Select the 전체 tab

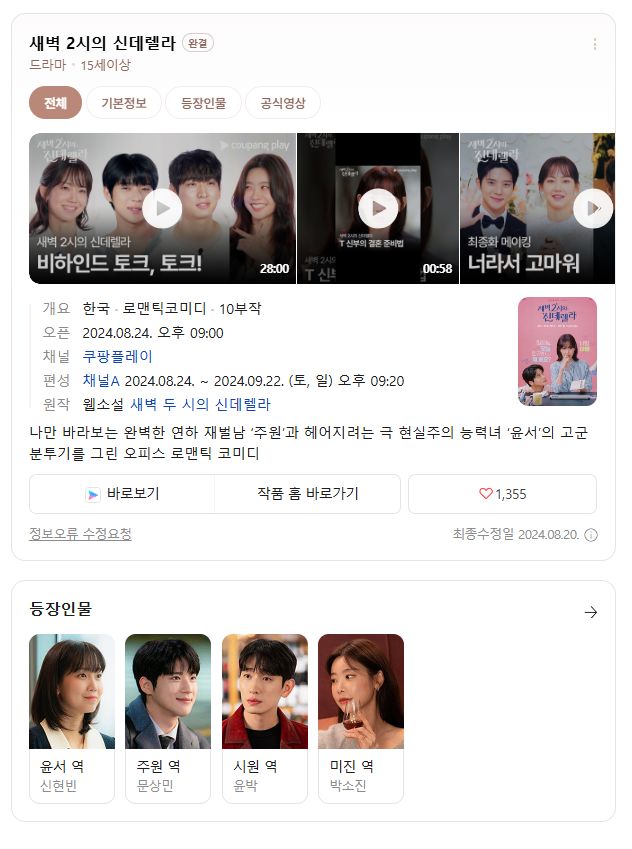[55, 103]
